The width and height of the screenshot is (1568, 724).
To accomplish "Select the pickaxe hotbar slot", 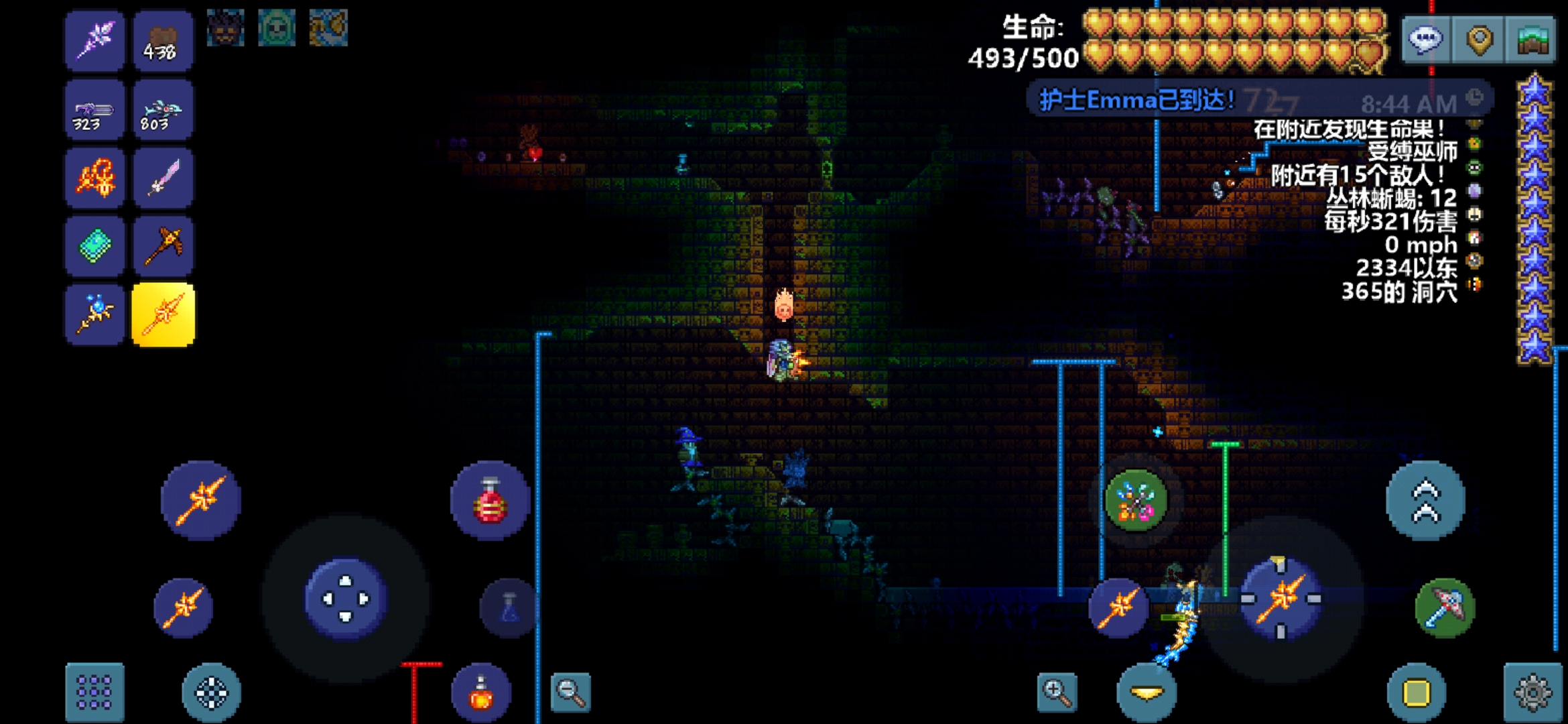I will tap(162, 246).
